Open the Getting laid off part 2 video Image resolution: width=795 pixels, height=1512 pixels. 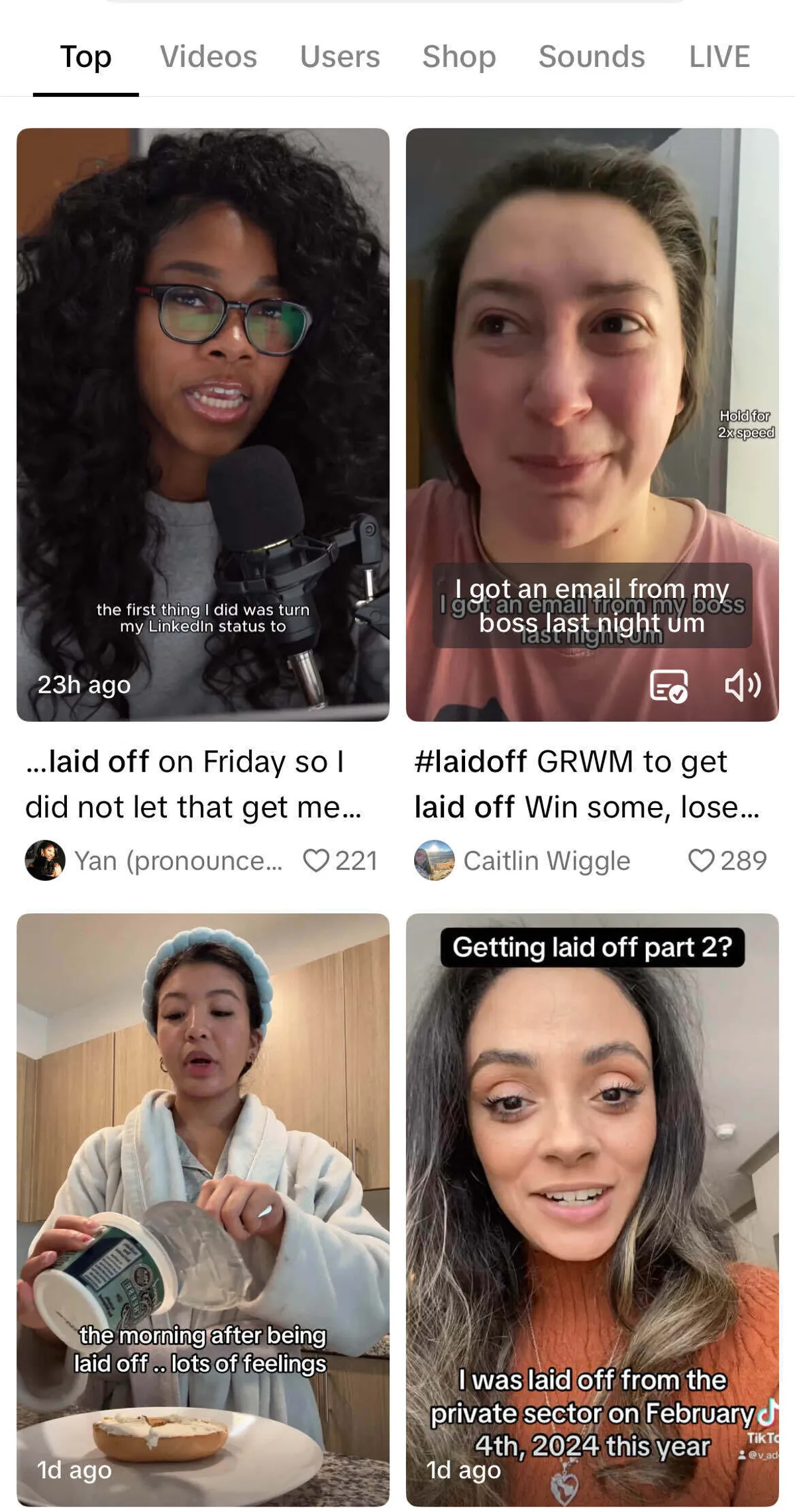click(x=592, y=1206)
